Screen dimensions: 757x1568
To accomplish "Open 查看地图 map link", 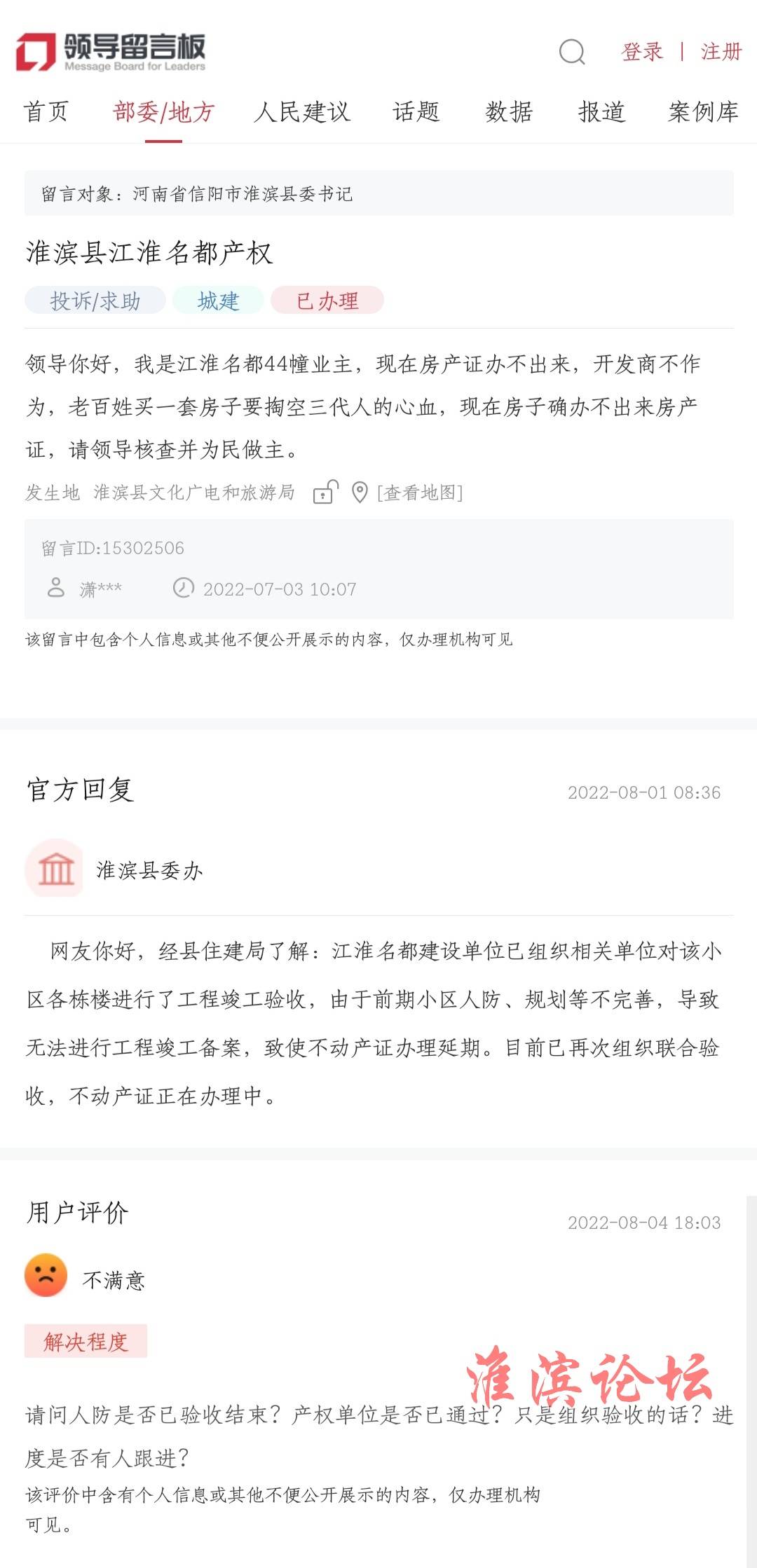I will pos(420,493).
